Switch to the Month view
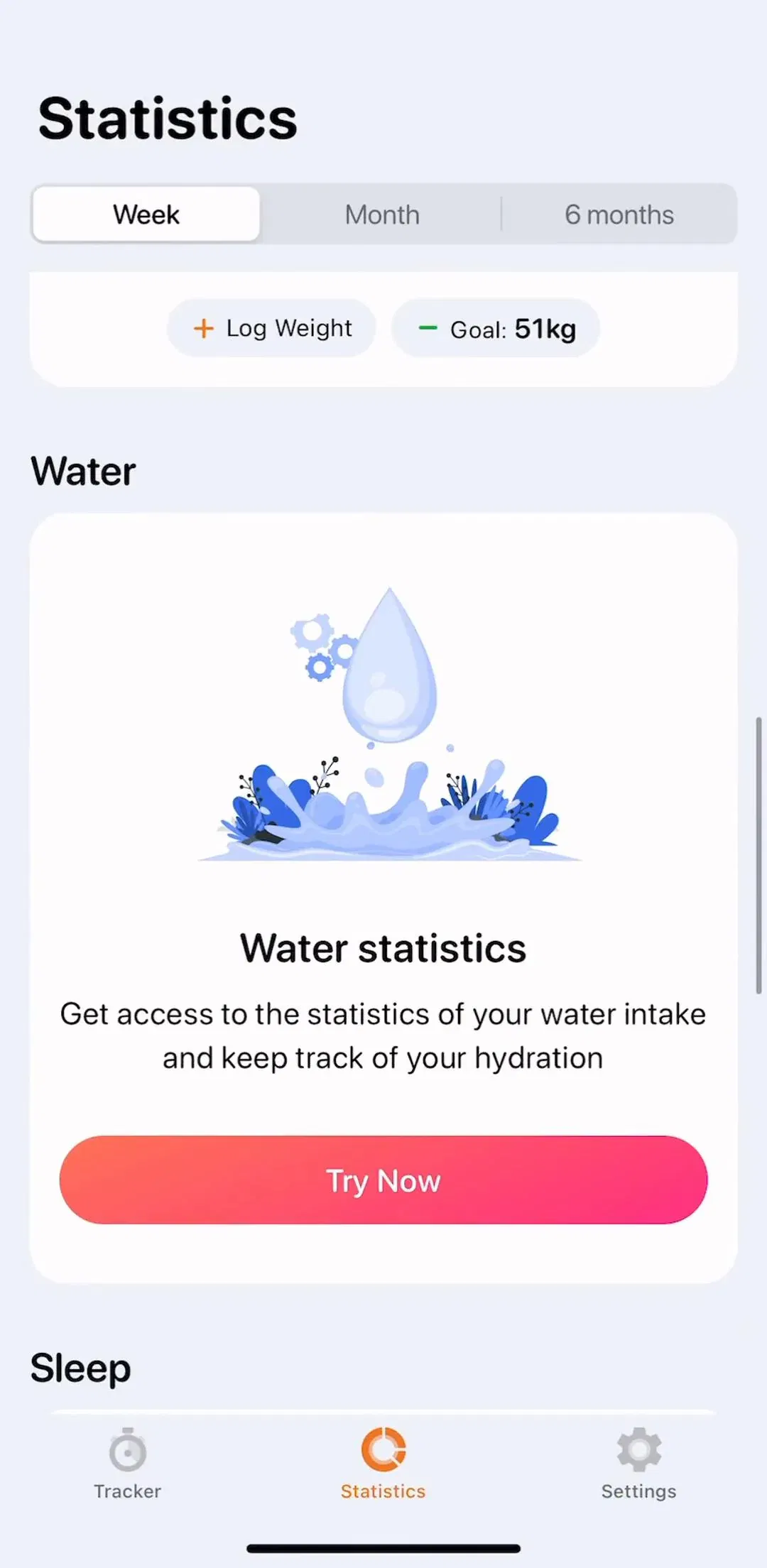 point(382,214)
